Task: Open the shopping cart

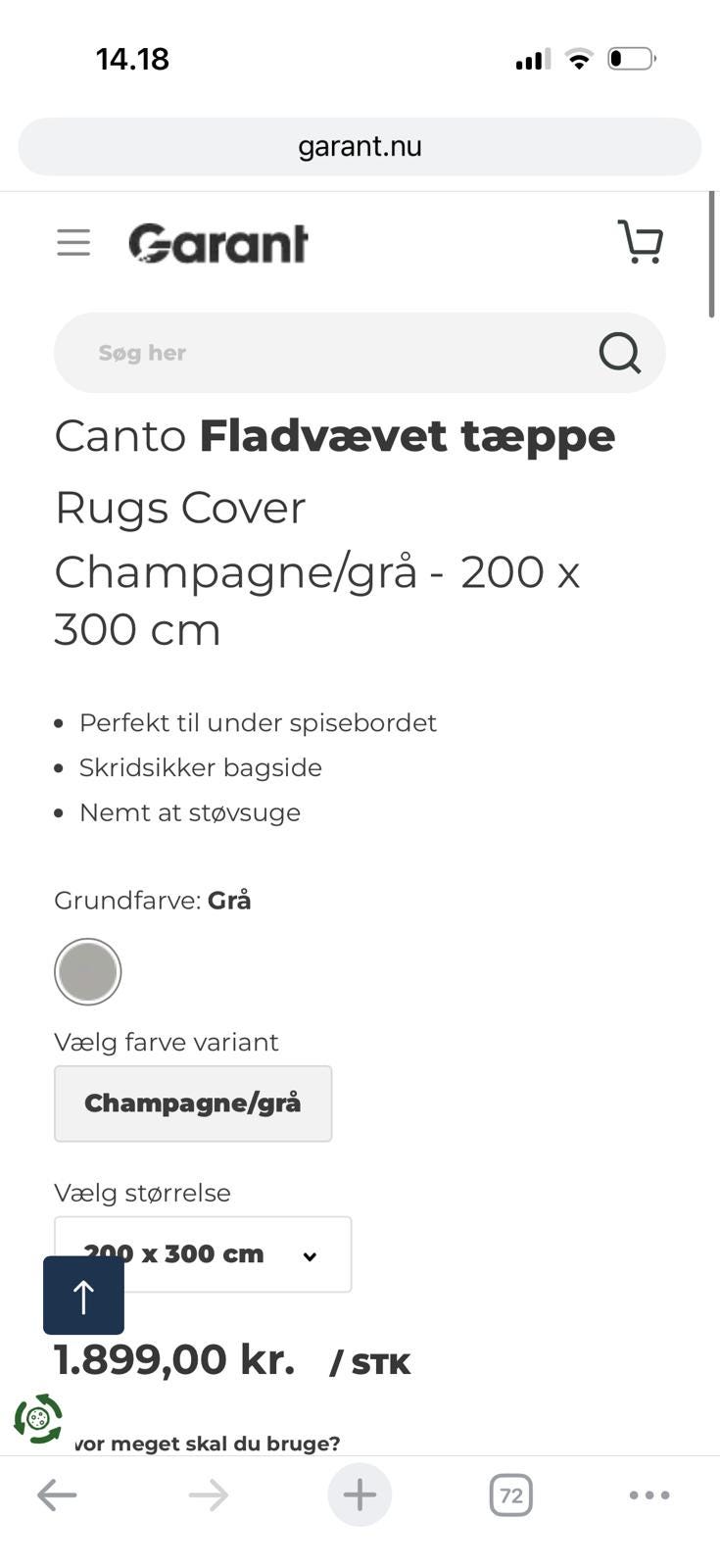Action: click(x=641, y=242)
